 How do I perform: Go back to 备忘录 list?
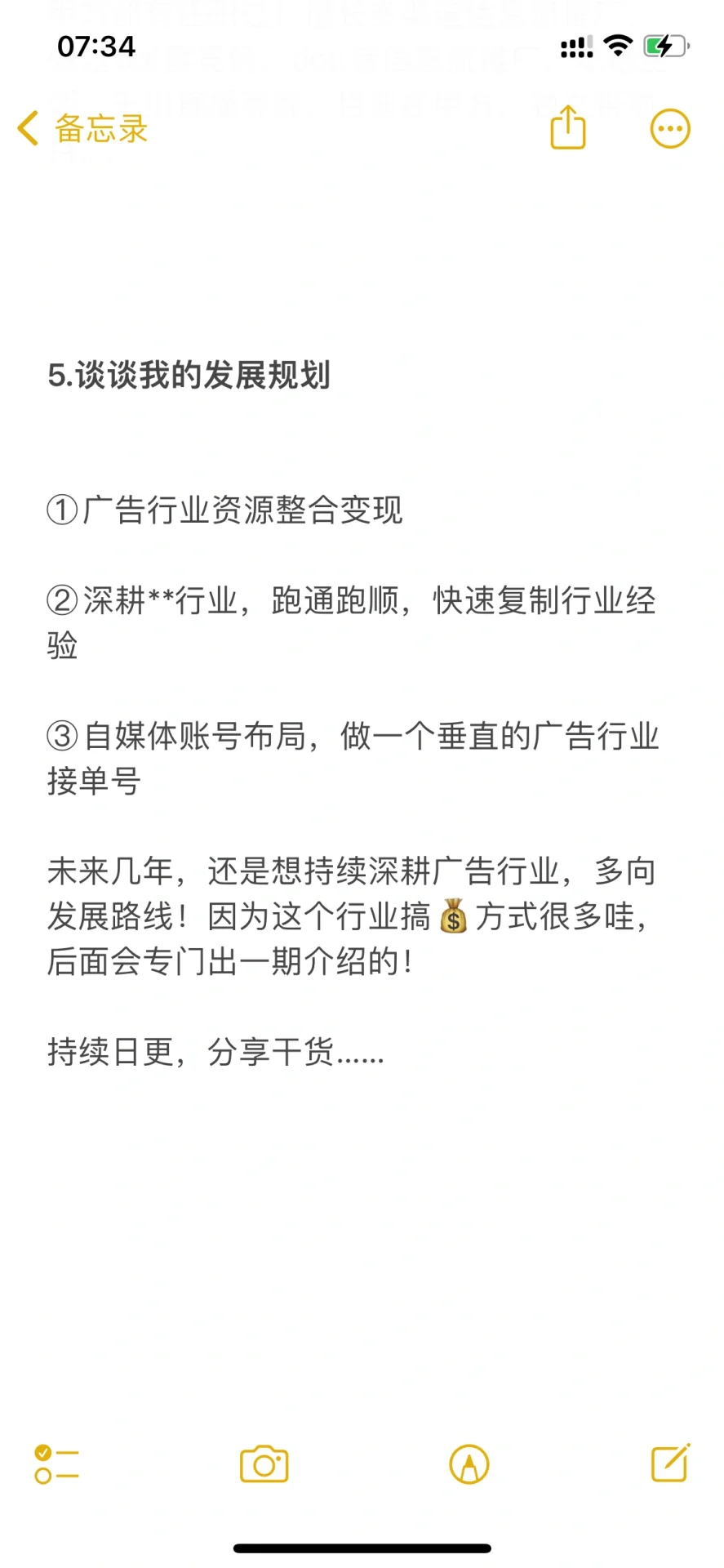(82, 129)
